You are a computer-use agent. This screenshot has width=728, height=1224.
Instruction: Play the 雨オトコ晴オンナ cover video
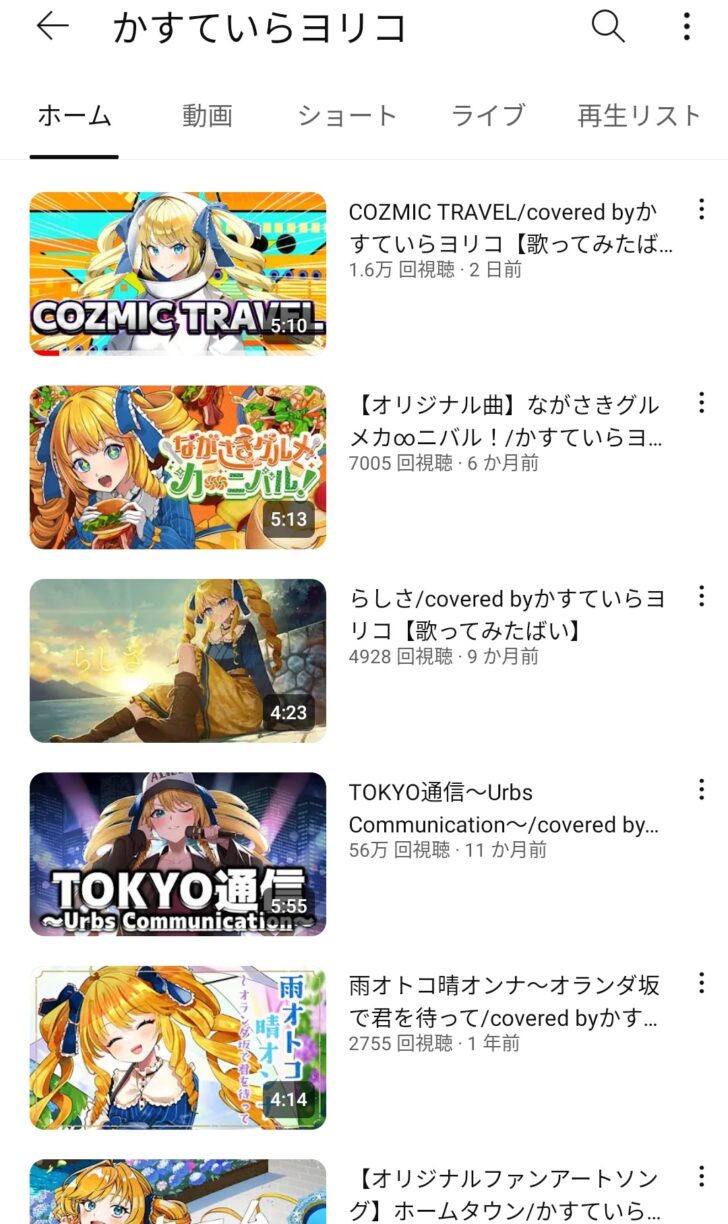[178, 1047]
